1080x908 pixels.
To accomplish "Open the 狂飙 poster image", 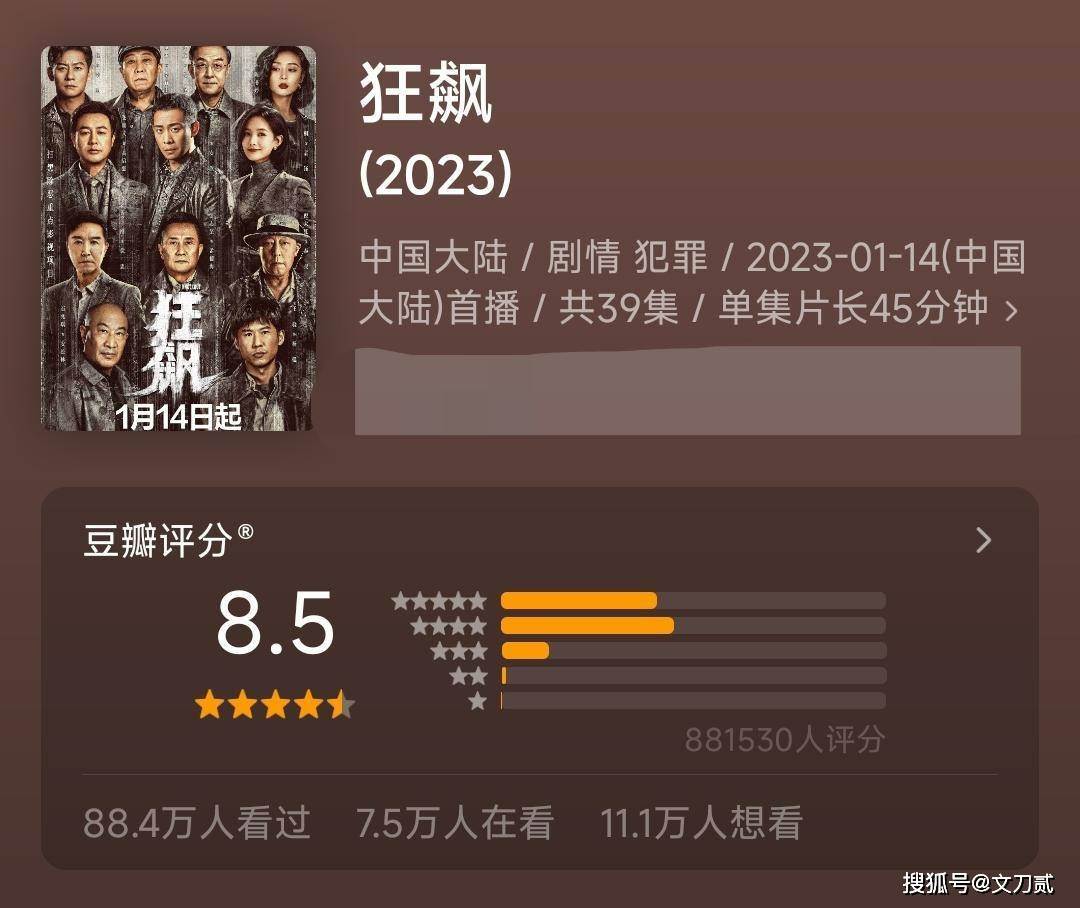I will pyautogui.click(x=178, y=238).
